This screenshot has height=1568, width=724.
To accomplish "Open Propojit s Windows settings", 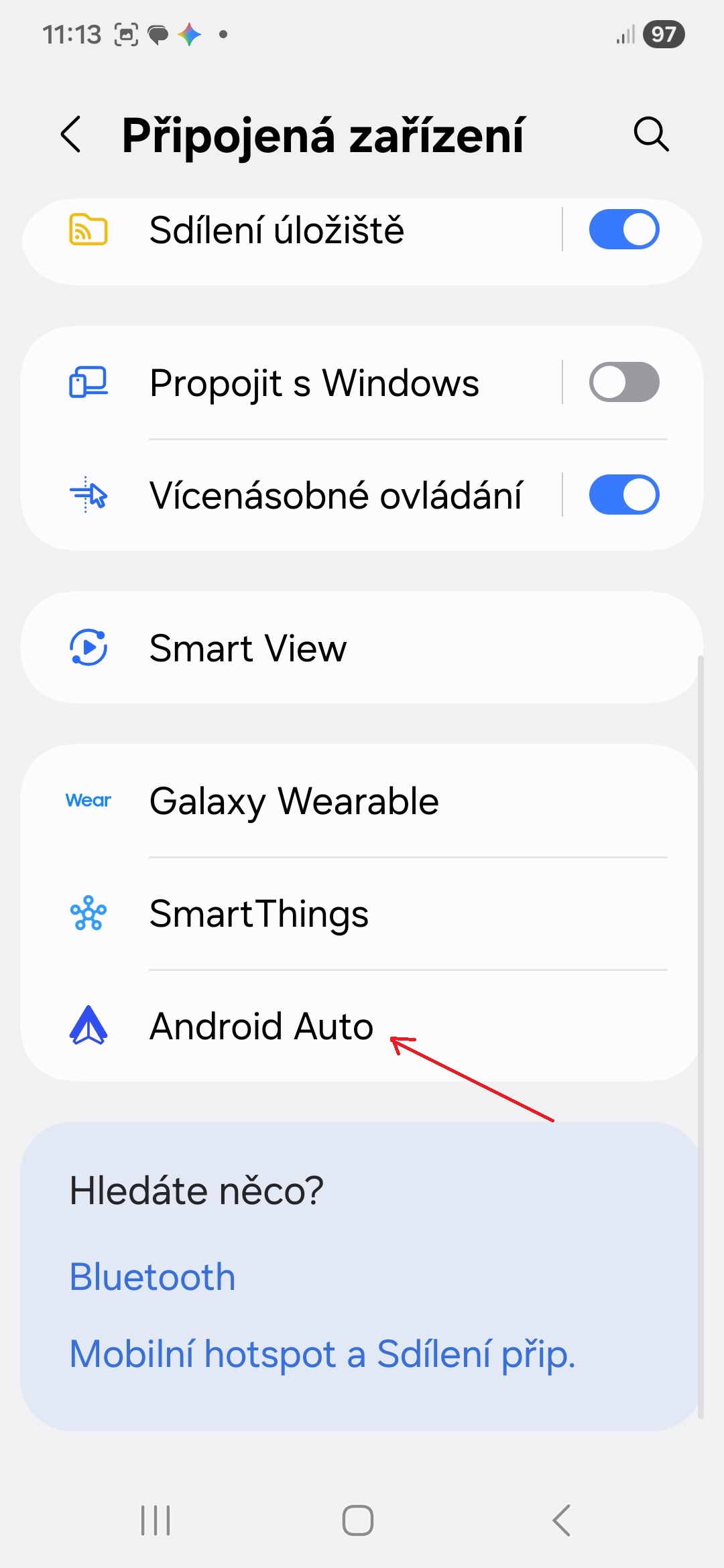I will [314, 383].
